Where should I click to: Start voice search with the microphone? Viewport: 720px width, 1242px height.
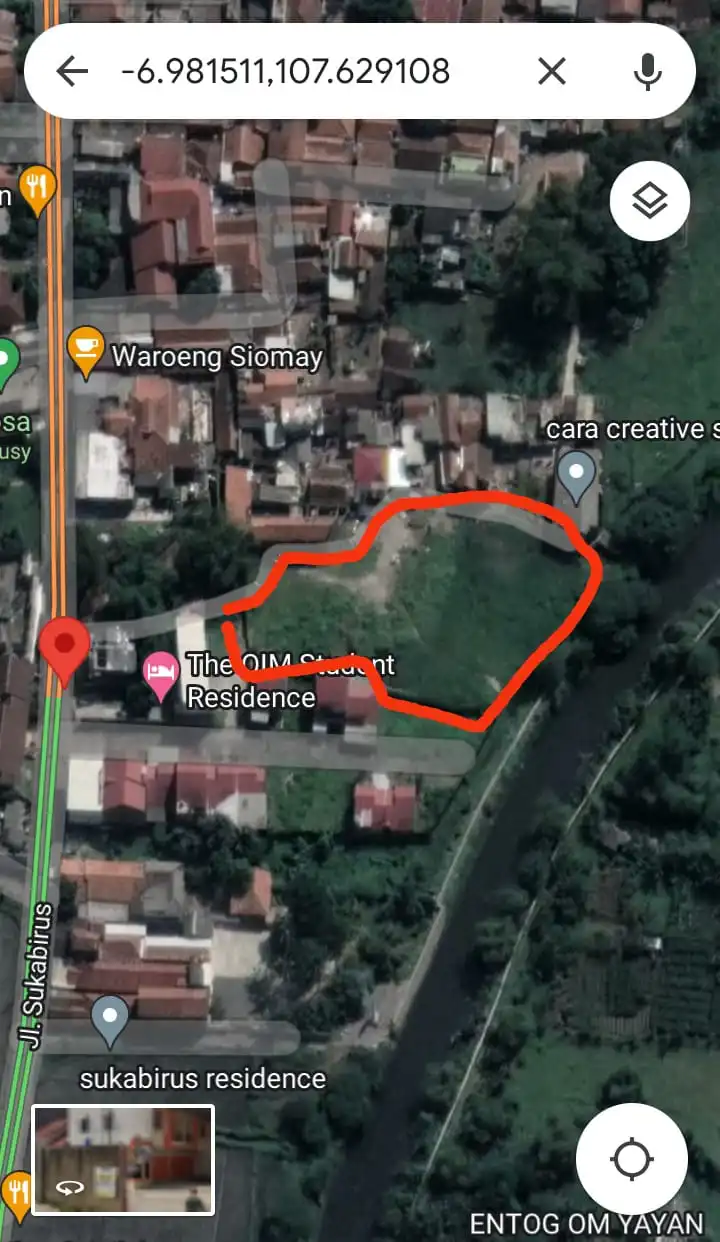tap(648, 71)
